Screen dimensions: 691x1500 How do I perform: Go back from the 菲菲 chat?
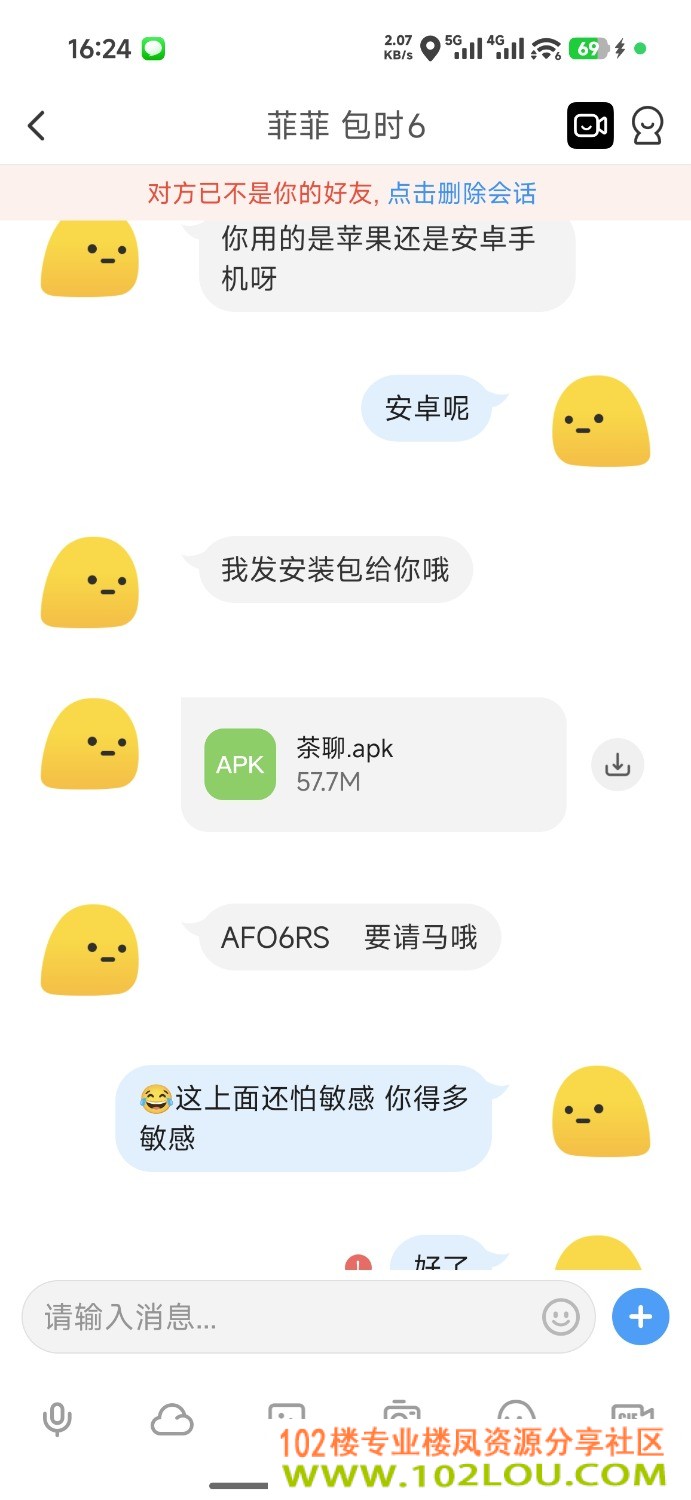pyautogui.click(x=37, y=126)
